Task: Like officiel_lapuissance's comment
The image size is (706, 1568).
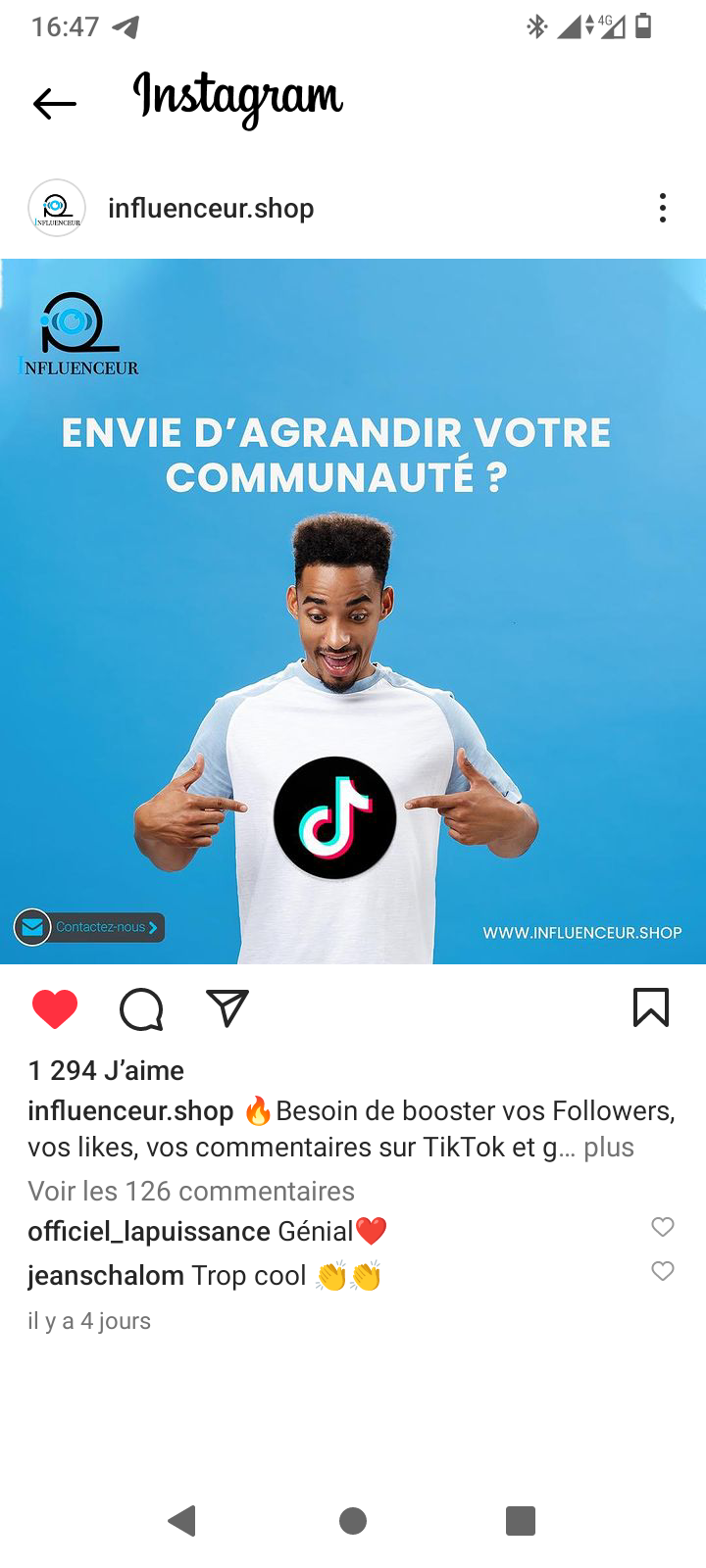Action: (x=663, y=1227)
